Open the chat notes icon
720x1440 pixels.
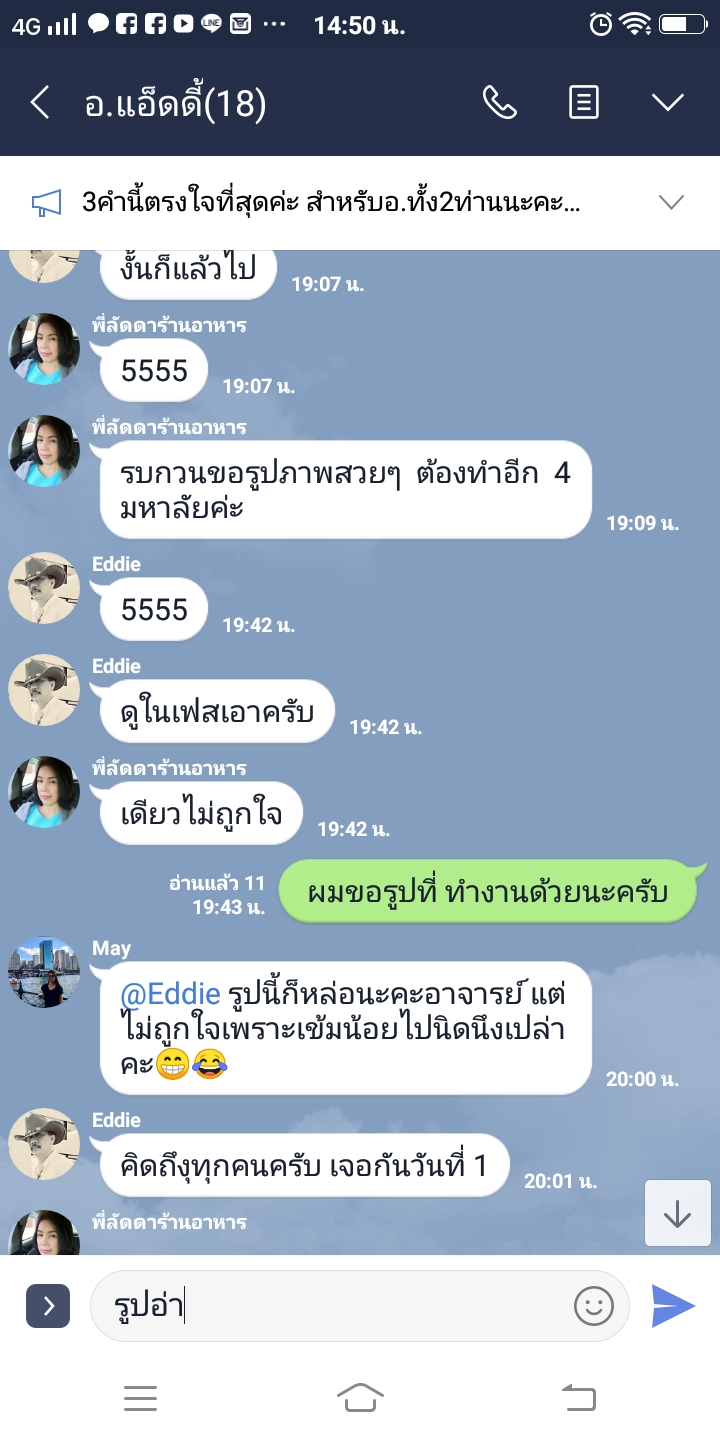pos(584,102)
